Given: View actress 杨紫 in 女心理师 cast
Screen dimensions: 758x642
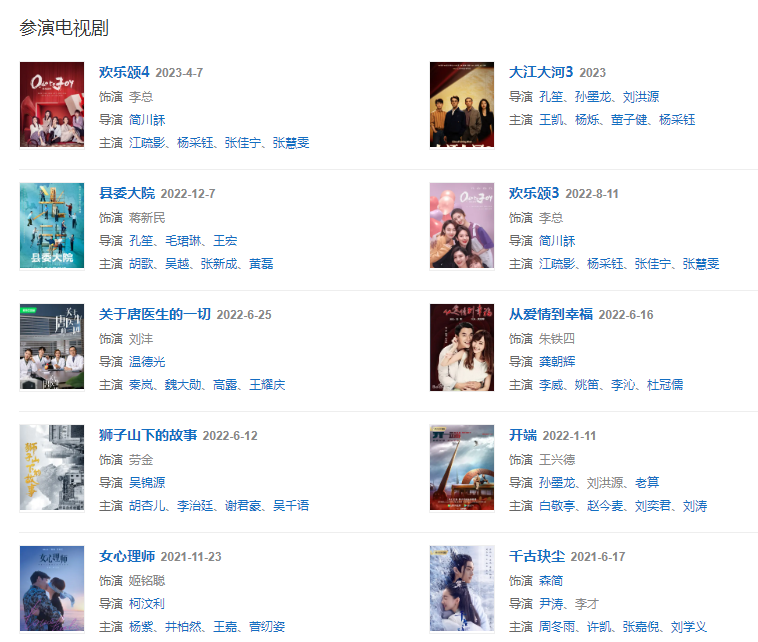Looking at the screenshot, I should pyautogui.click(x=141, y=627).
